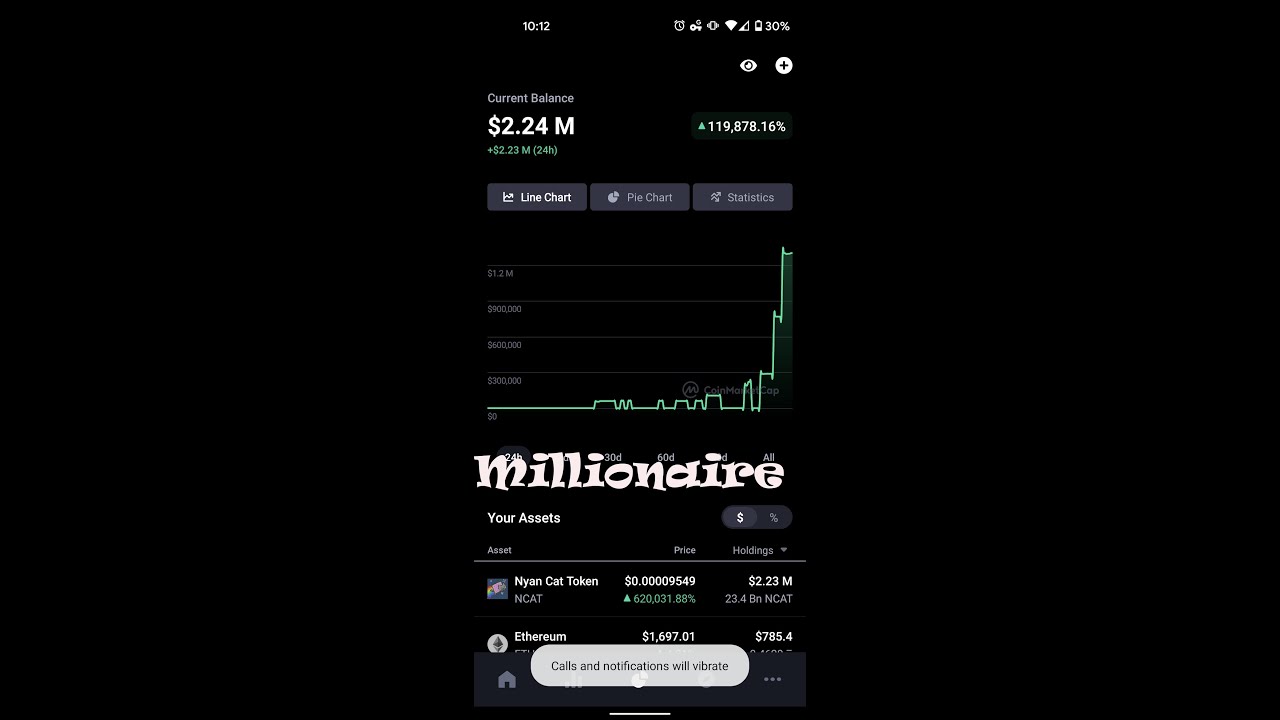1280x720 pixels.
Task: Select the Line Chart view
Action: 537,197
